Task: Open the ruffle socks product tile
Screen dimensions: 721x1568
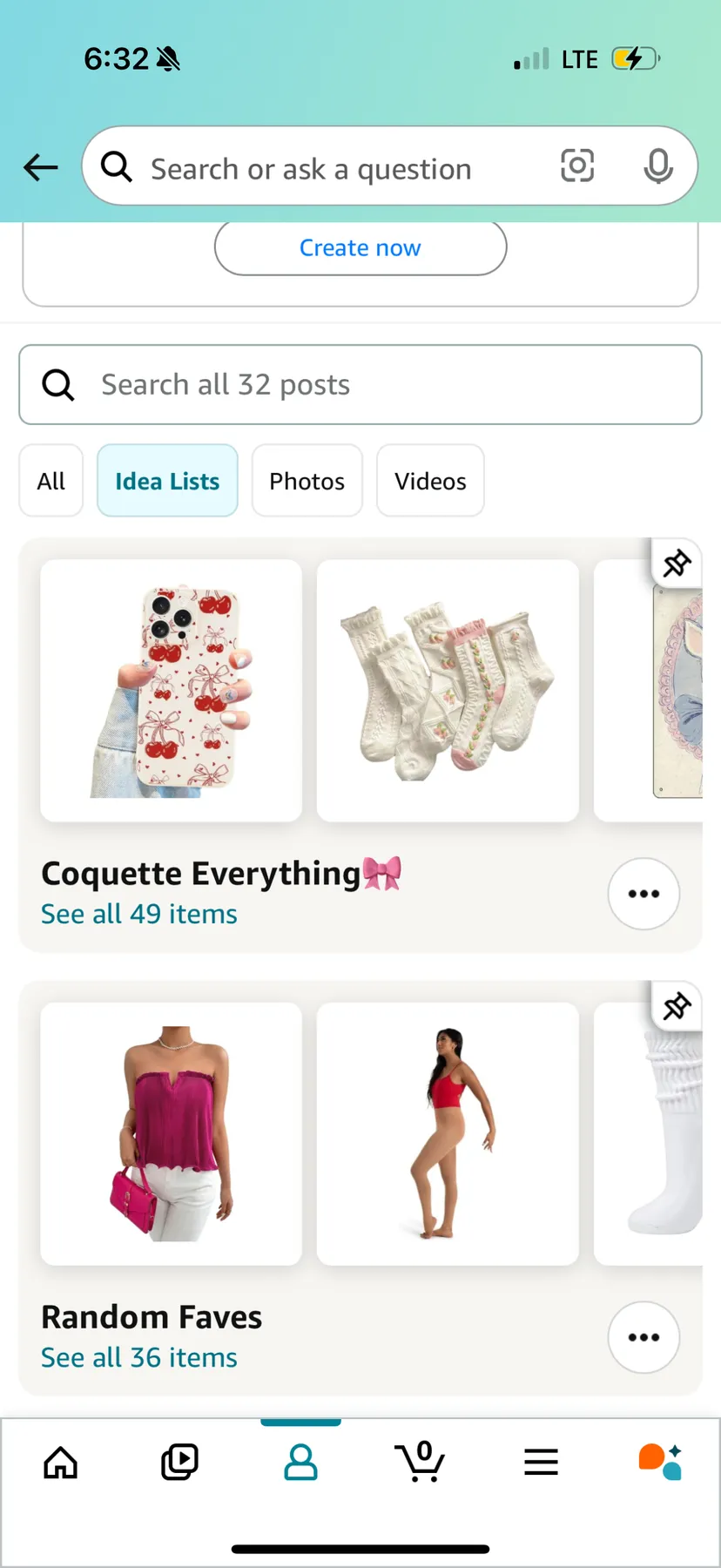Action: tap(448, 690)
